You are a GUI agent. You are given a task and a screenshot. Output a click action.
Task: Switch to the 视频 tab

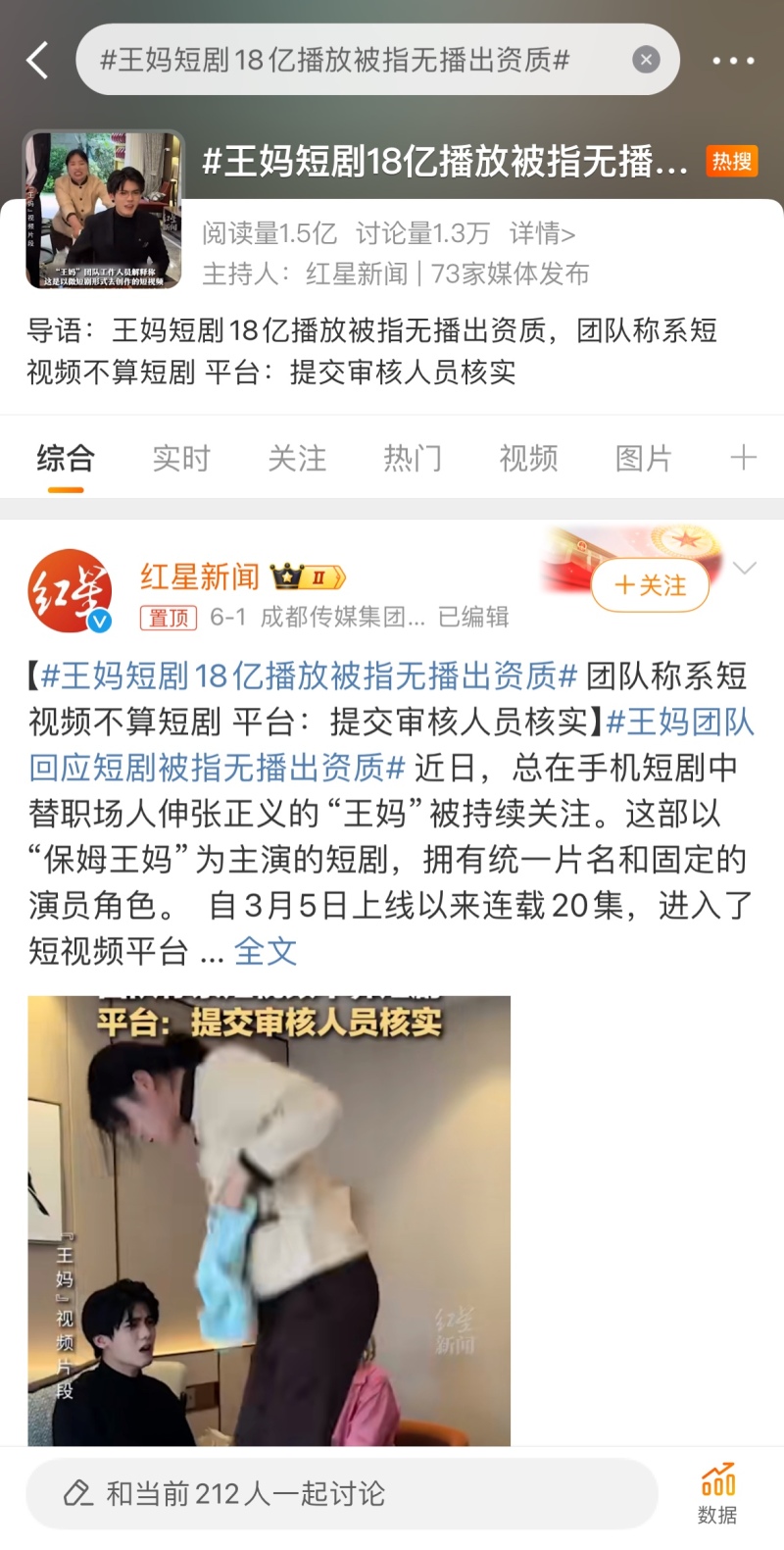pos(528,458)
